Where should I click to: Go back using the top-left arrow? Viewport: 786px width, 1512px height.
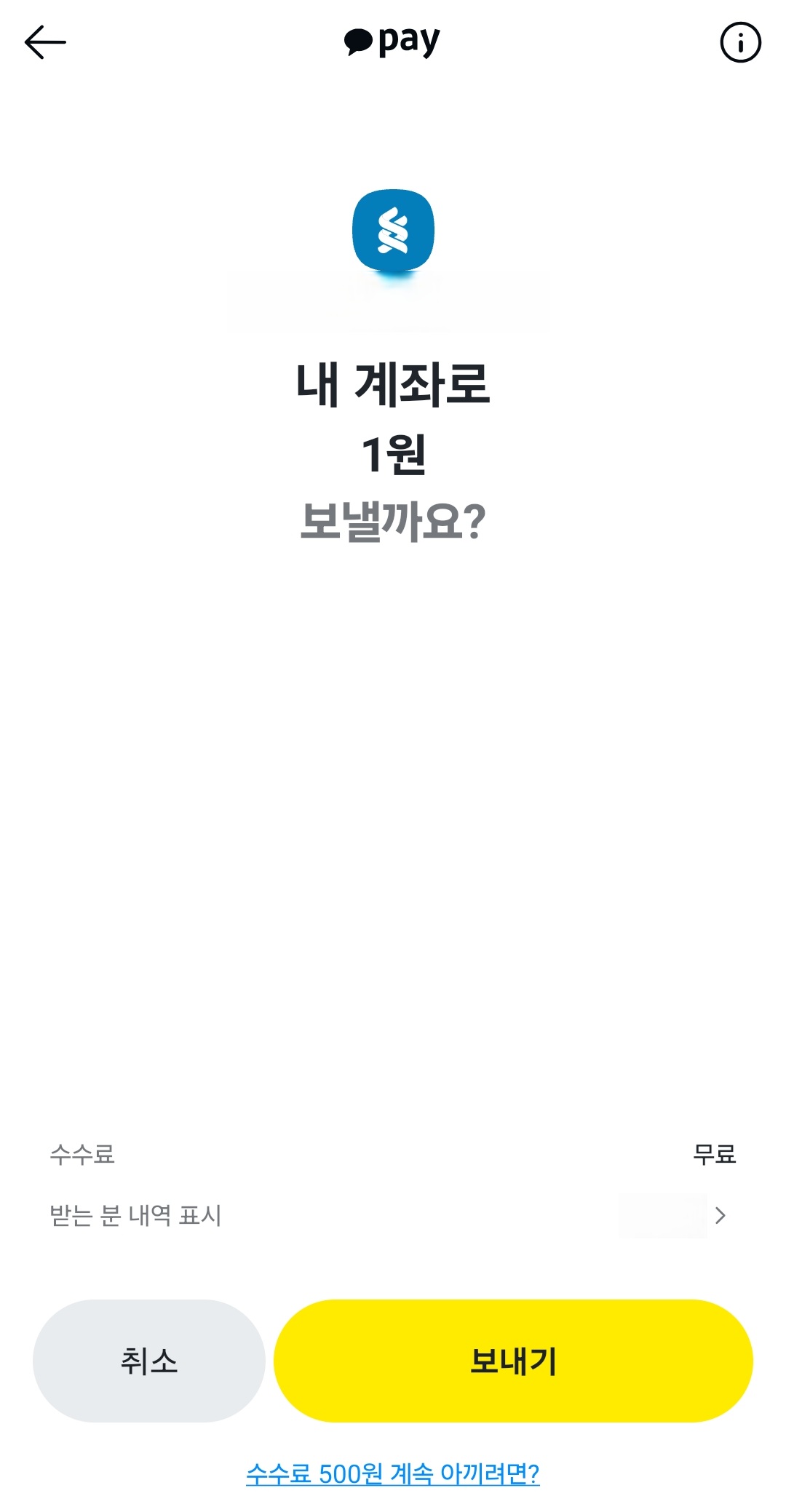(45, 42)
